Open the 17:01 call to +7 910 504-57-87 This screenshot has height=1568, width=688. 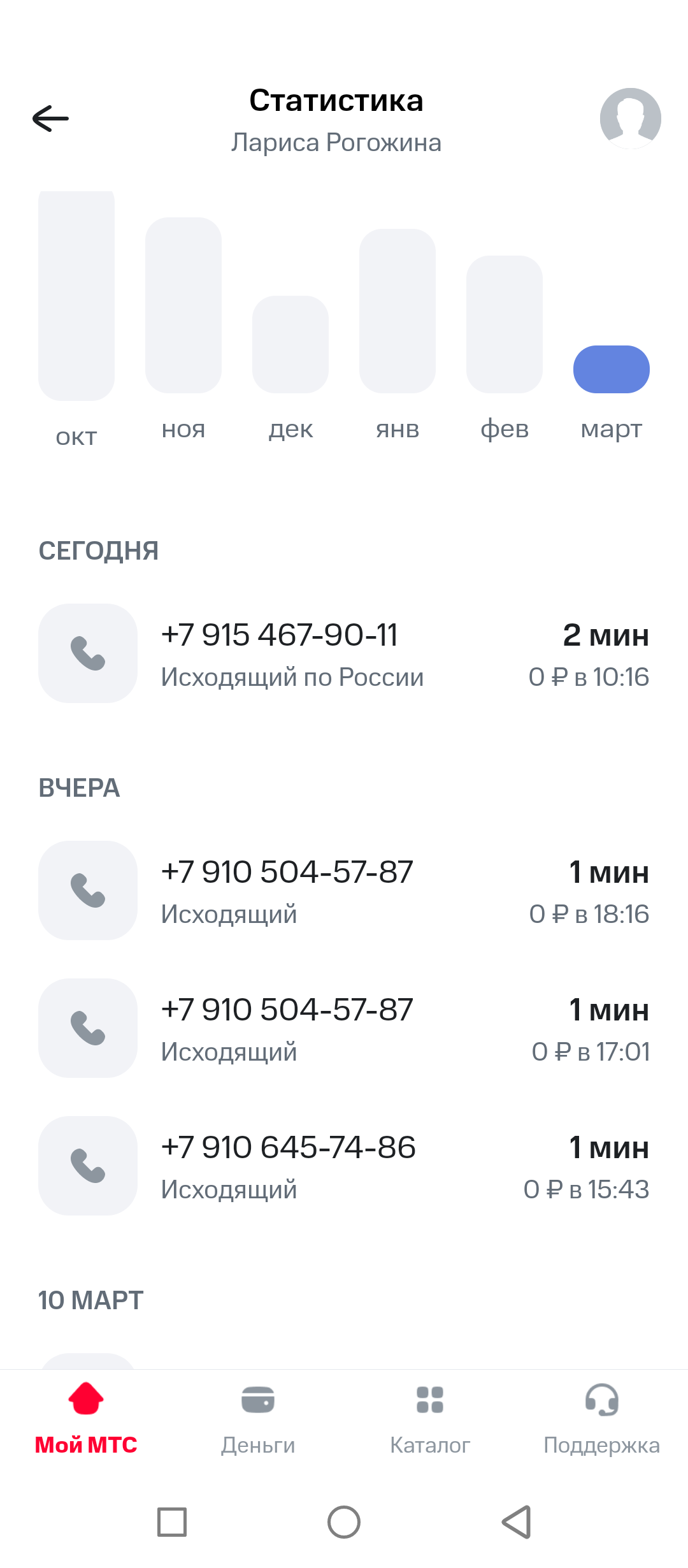point(344,1029)
